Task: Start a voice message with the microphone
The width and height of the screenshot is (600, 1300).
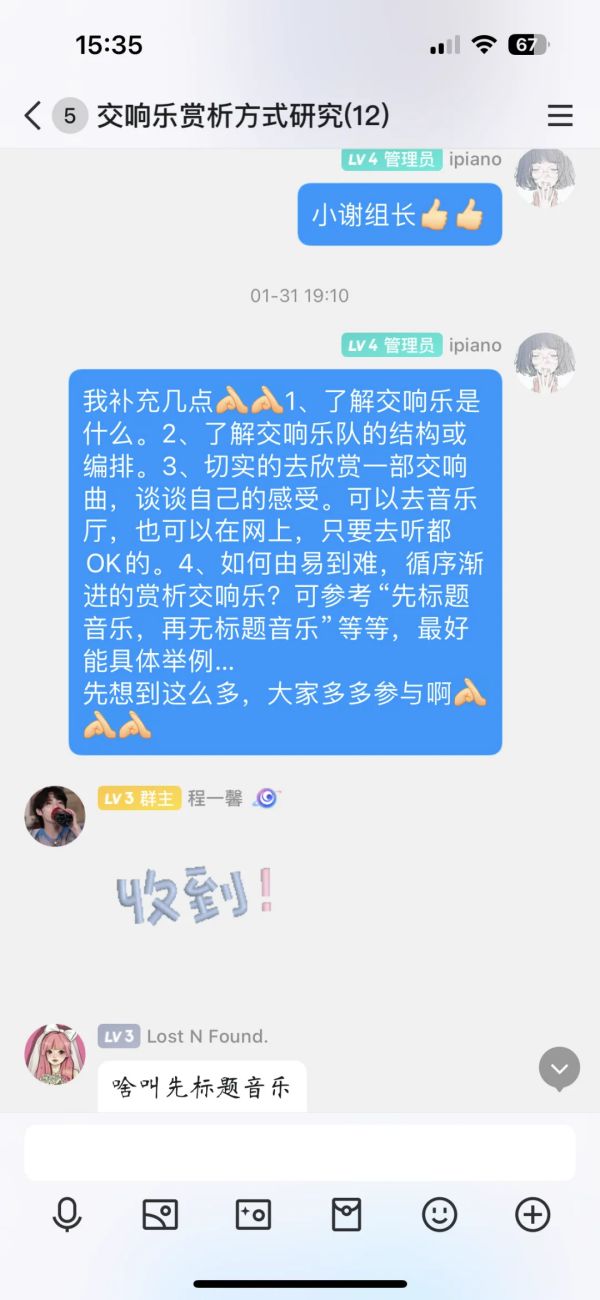Action: [67, 1215]
